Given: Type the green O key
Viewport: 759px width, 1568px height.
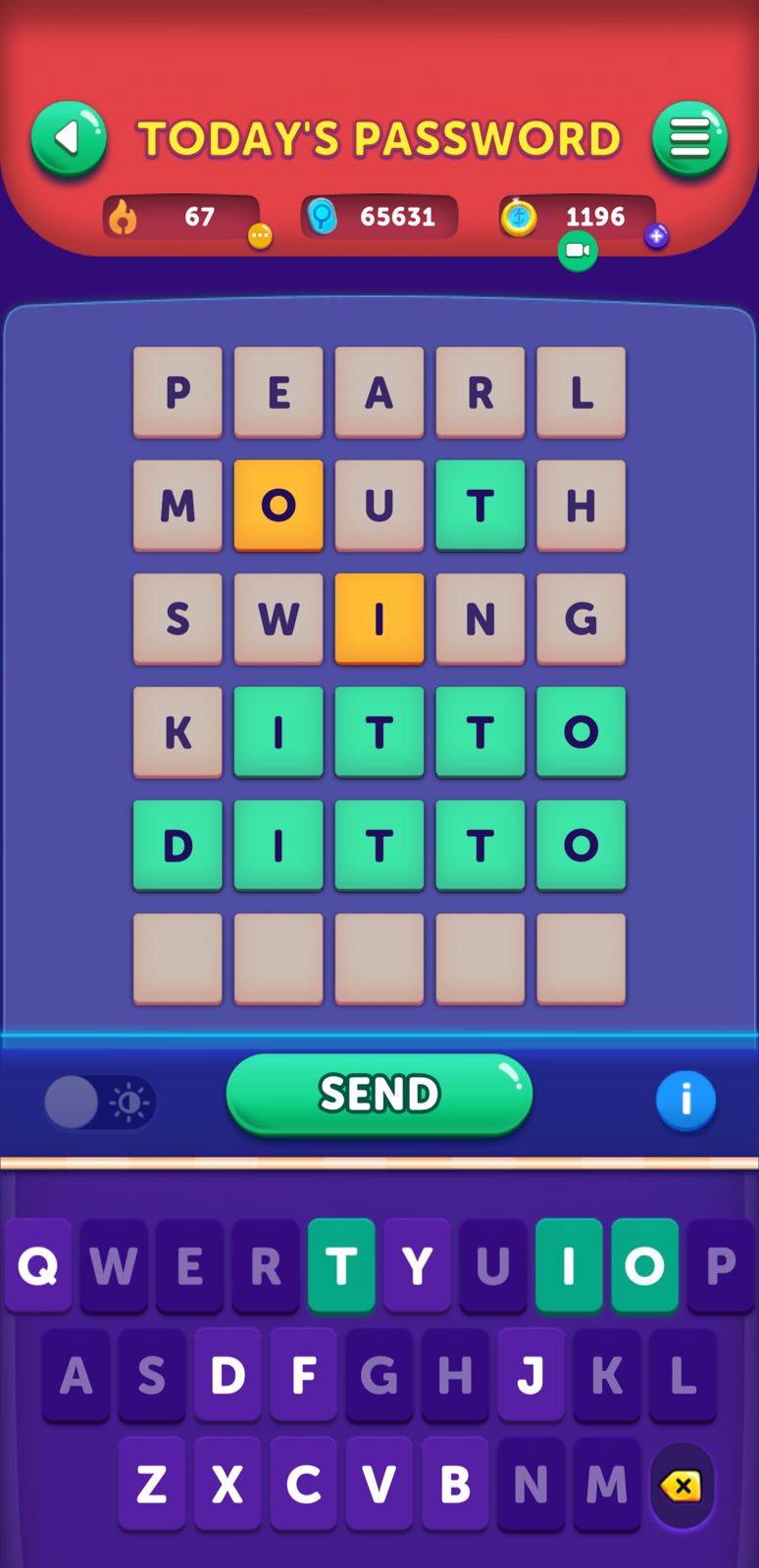Looking at the screenshot, I should coord(644,1266).
